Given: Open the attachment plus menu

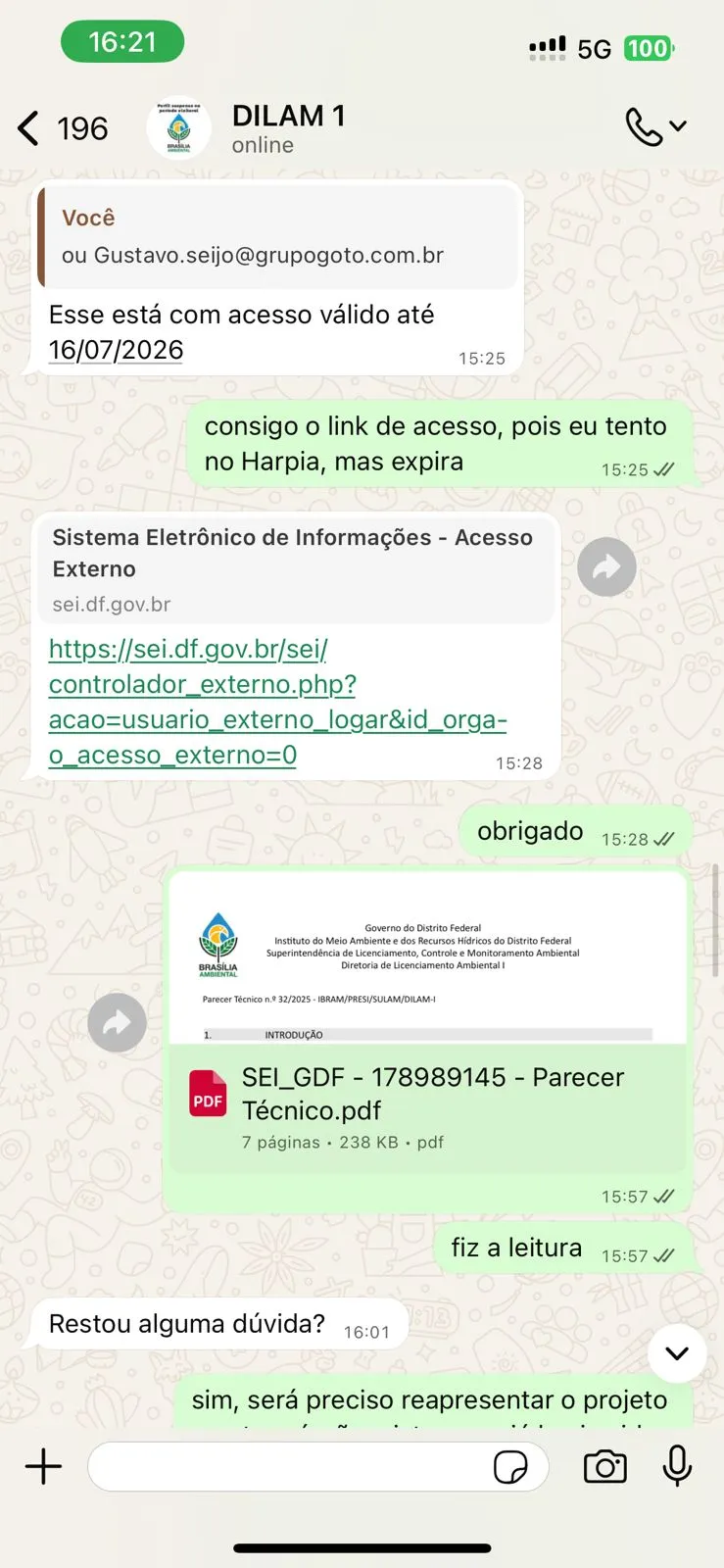Looking at the screenshot, I should coord(42,1467).
